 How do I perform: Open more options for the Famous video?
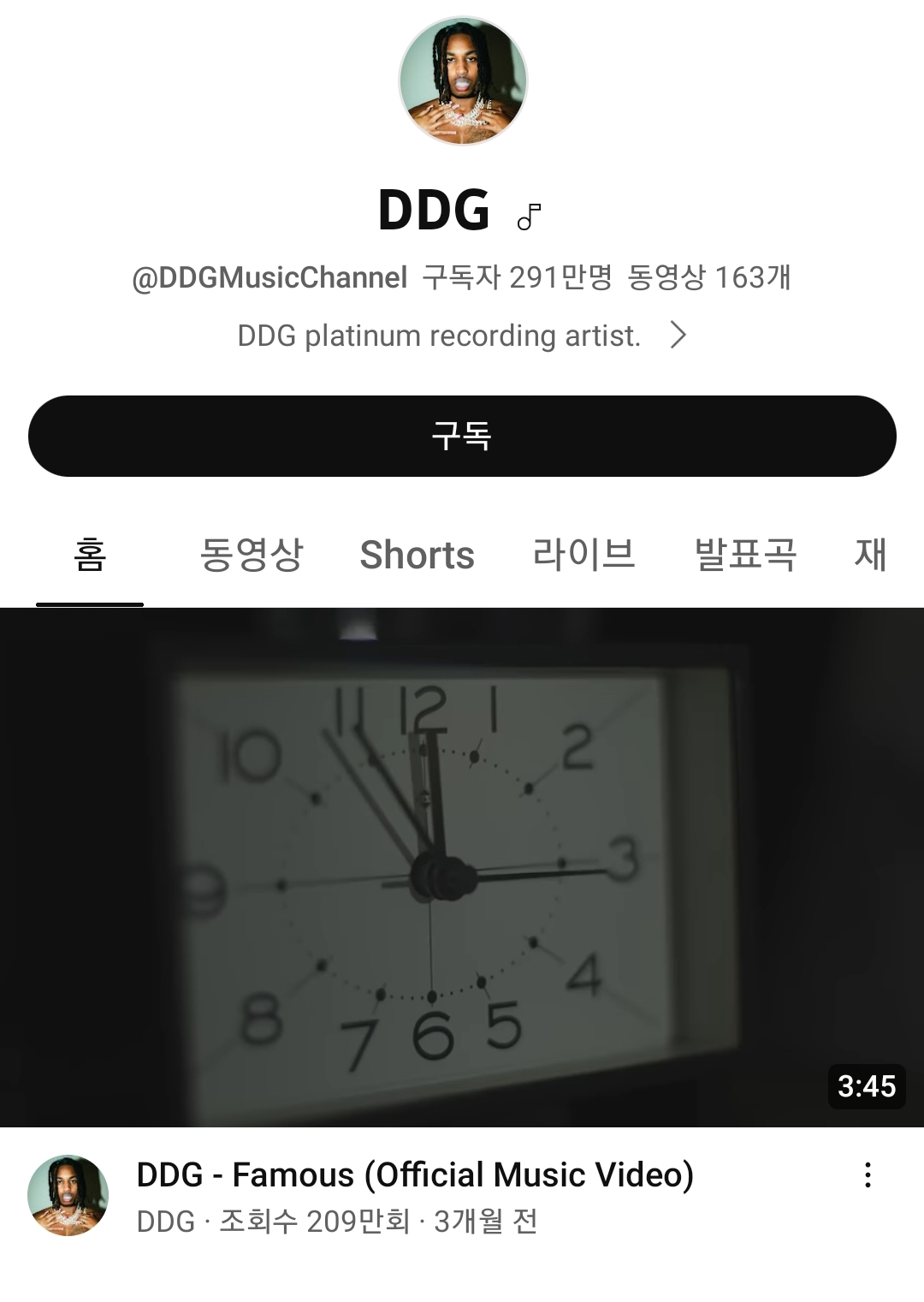pyautogui.click(x=868, y=1175)
